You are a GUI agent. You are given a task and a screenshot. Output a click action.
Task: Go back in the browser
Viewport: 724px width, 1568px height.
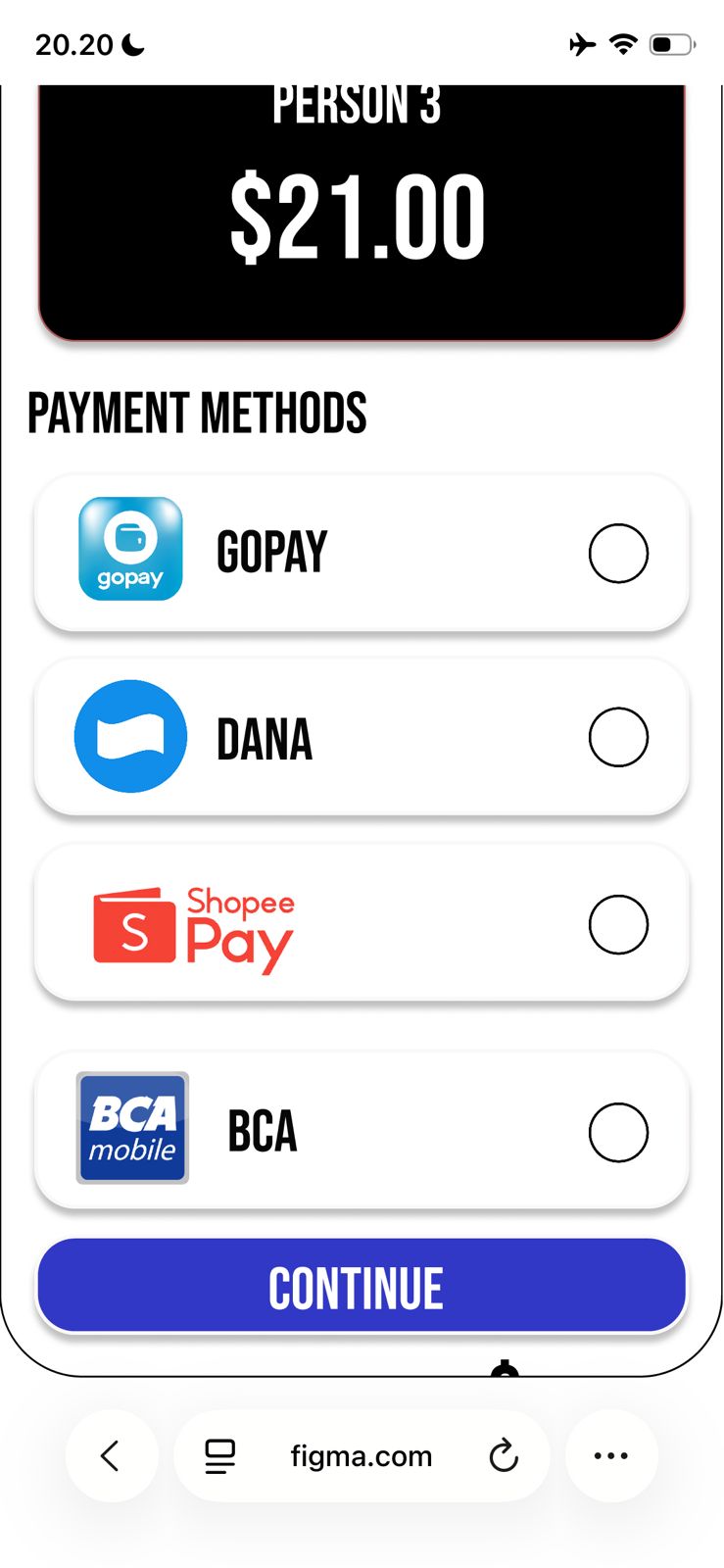pyautogui.click(x=111, y=1456)
